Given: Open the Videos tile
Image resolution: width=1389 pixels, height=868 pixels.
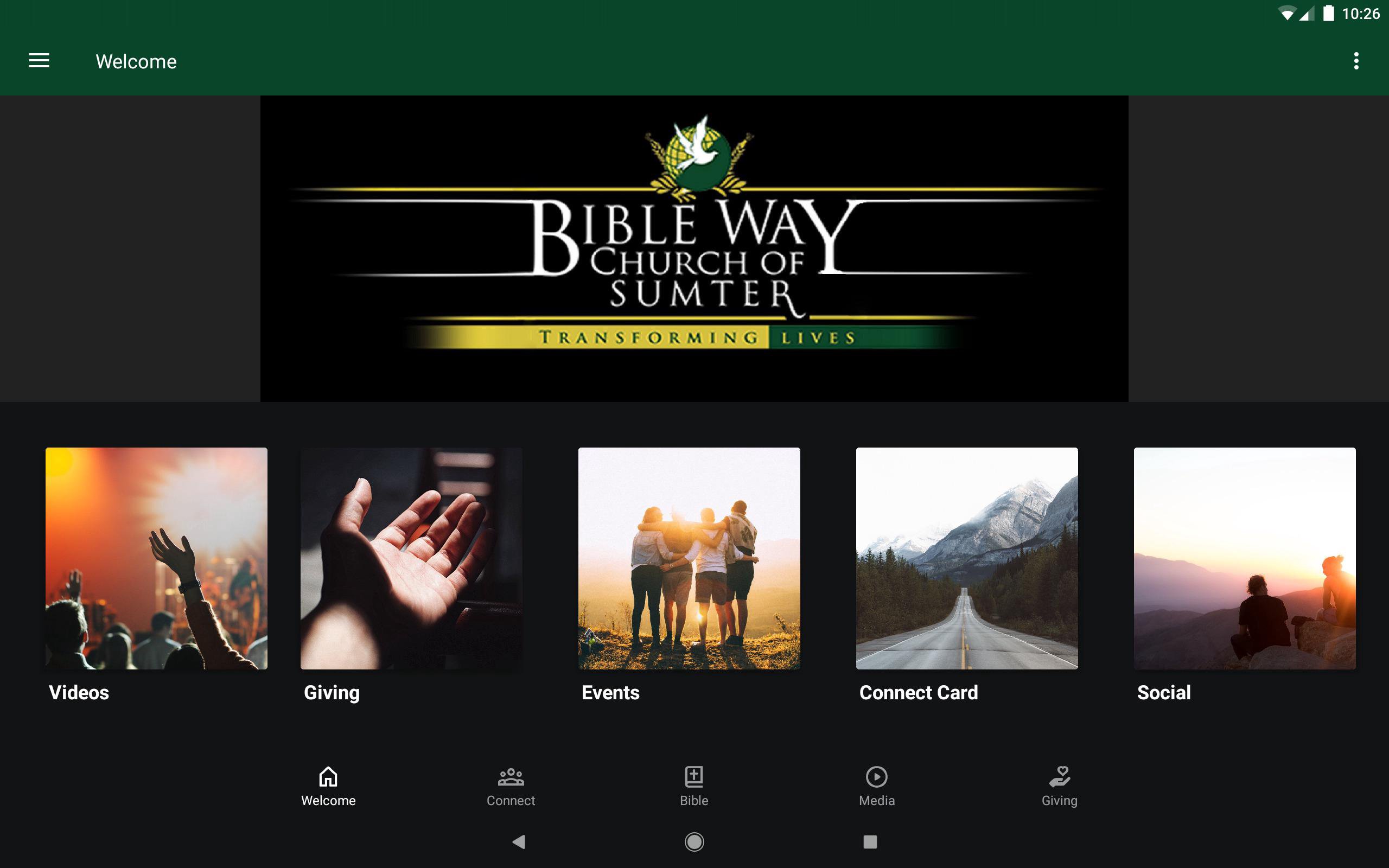Looking at the screenshot, I should (156, 558).
